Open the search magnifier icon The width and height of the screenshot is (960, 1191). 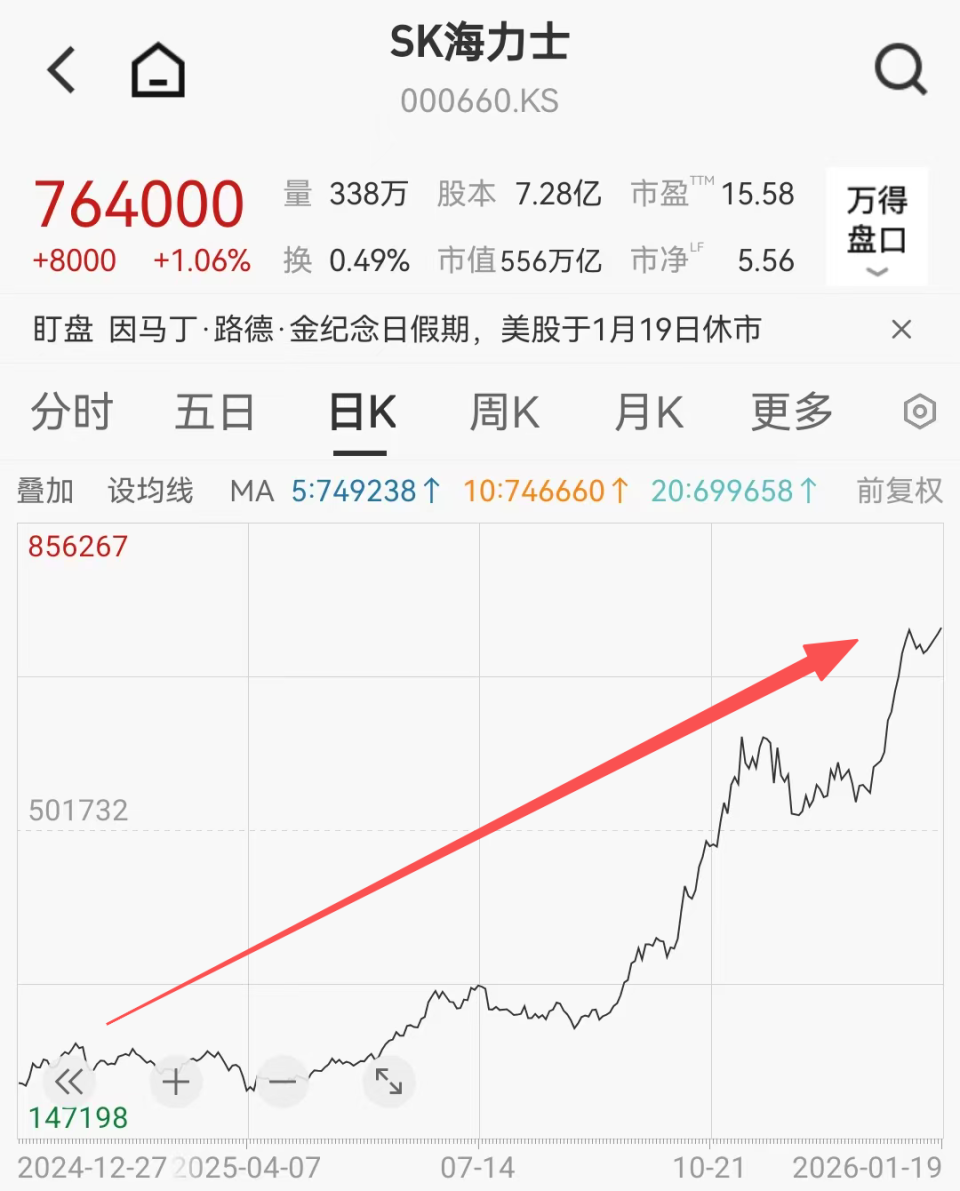(899, 70)
